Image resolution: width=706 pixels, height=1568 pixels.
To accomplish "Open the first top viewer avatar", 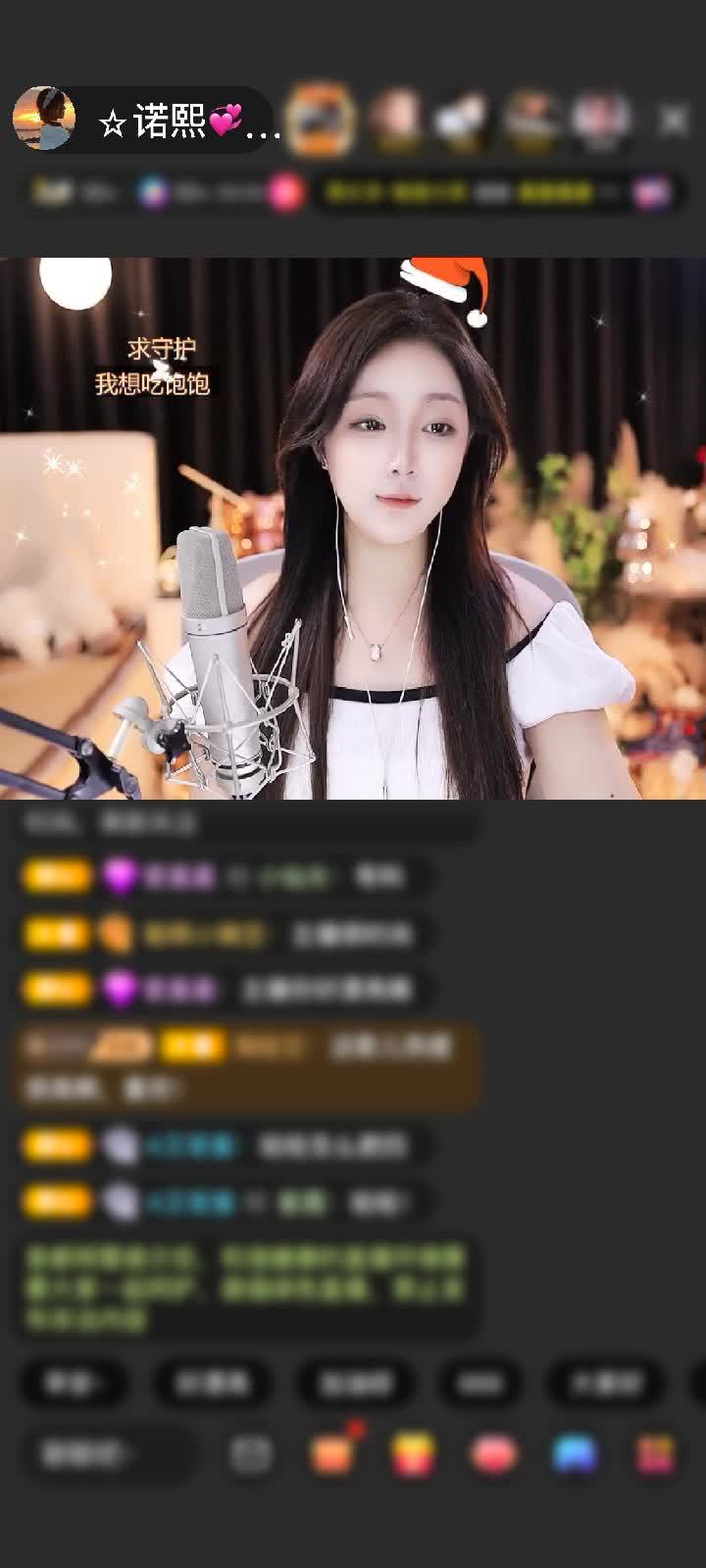I will [321, 120].
